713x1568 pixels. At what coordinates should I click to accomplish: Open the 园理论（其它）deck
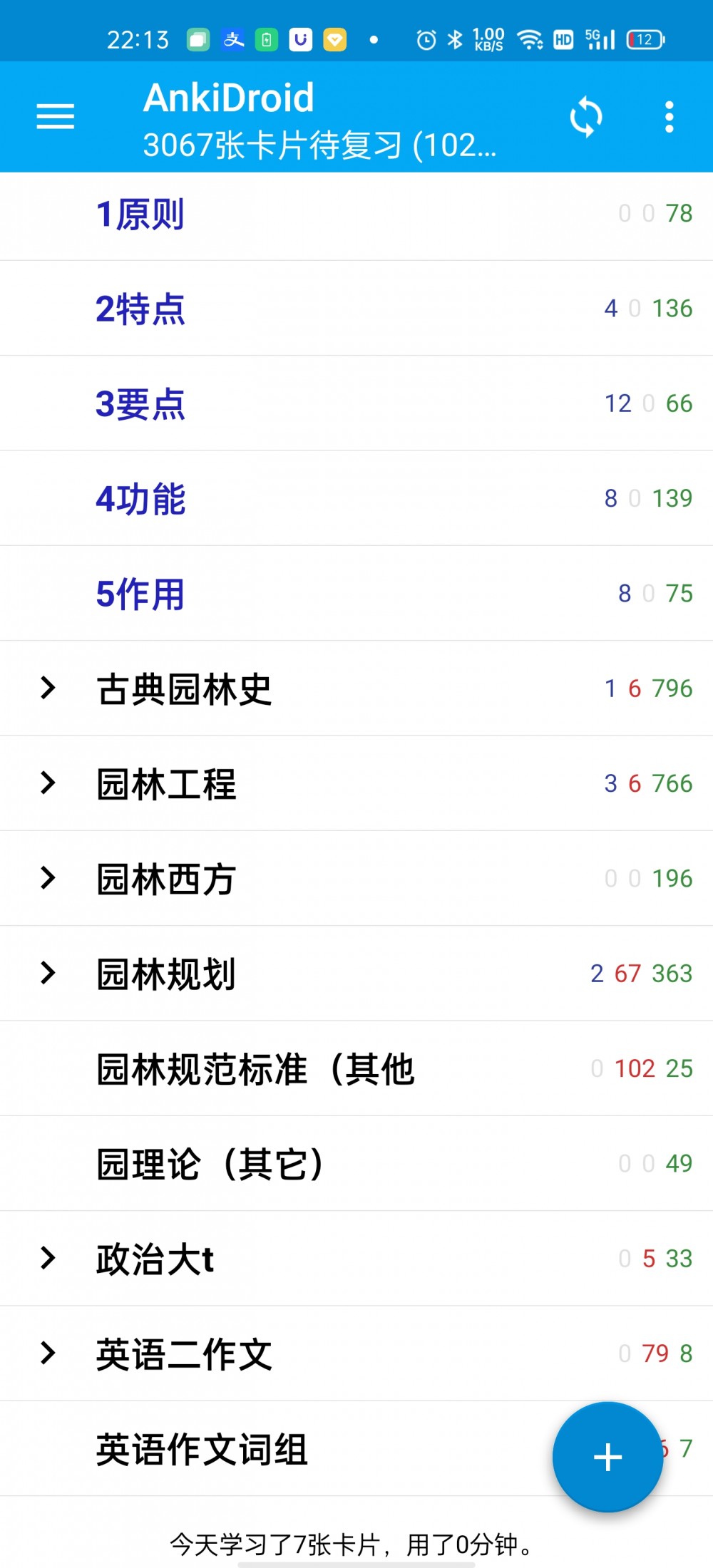click(x=356, y=1164)
